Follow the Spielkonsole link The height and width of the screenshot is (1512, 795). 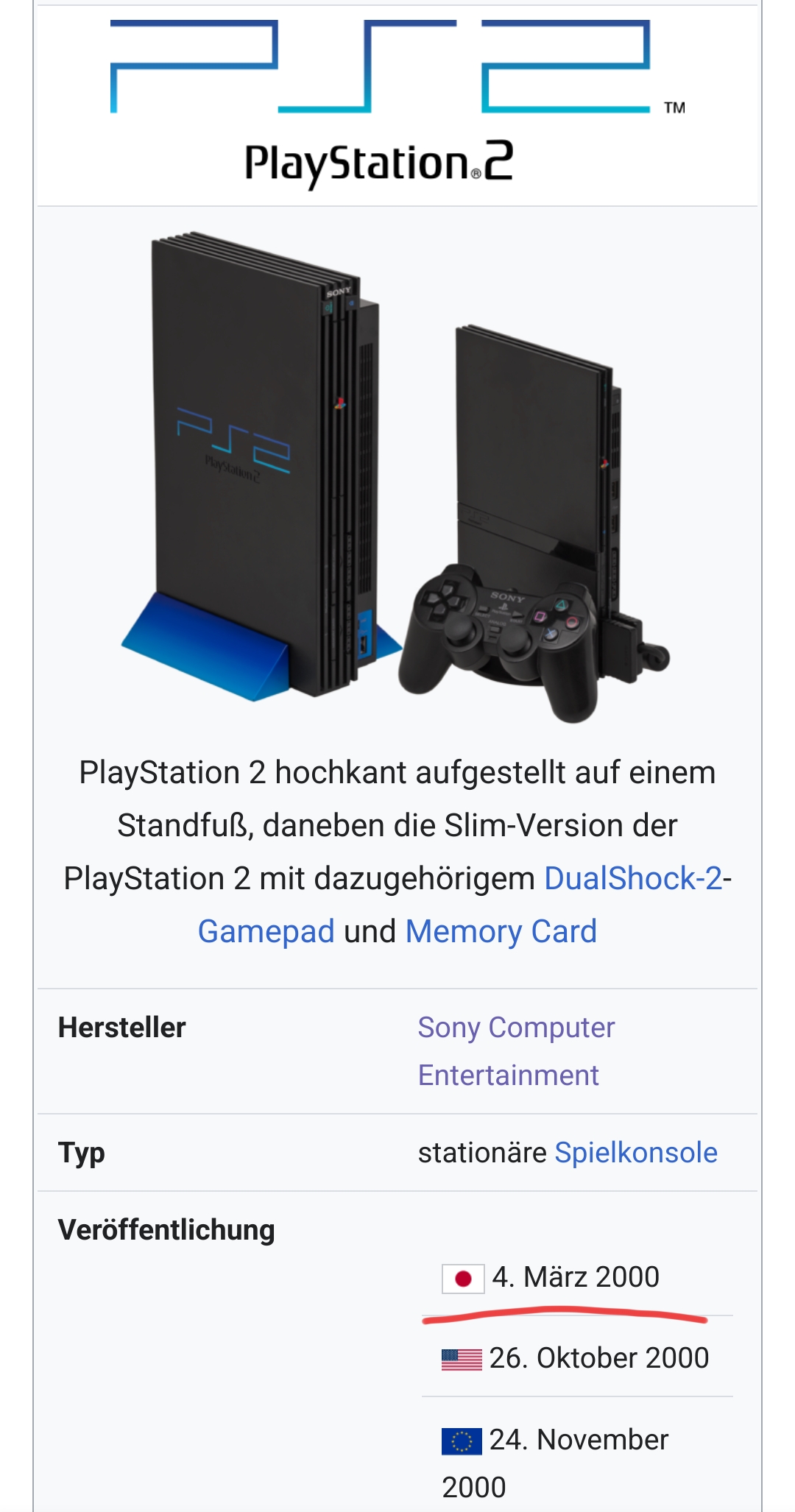click(x=635, y=1153)
